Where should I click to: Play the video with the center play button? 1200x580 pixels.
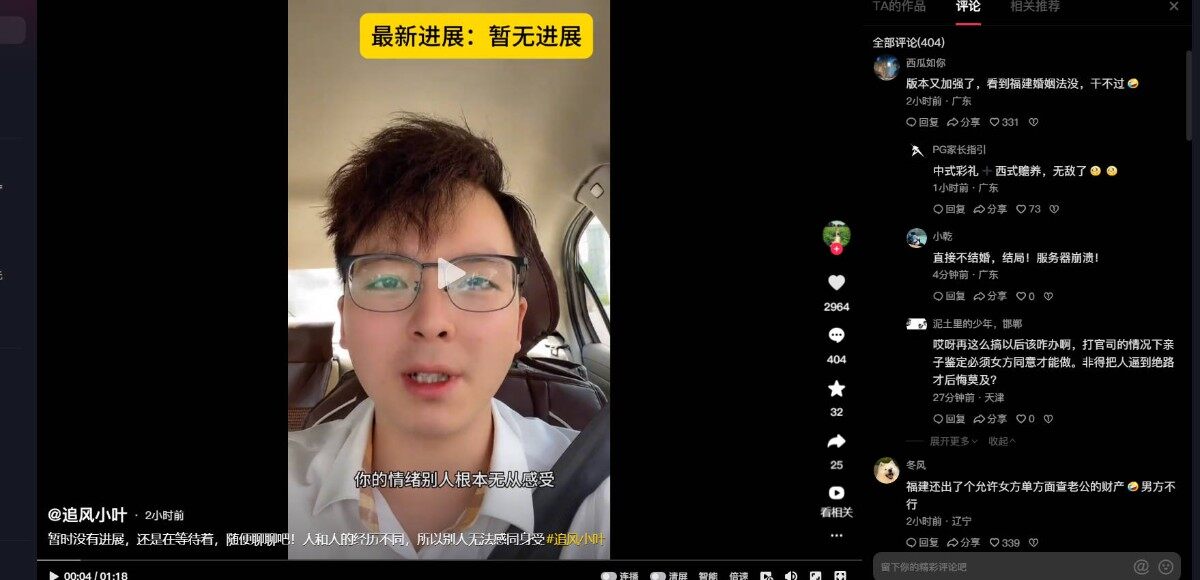451,274
